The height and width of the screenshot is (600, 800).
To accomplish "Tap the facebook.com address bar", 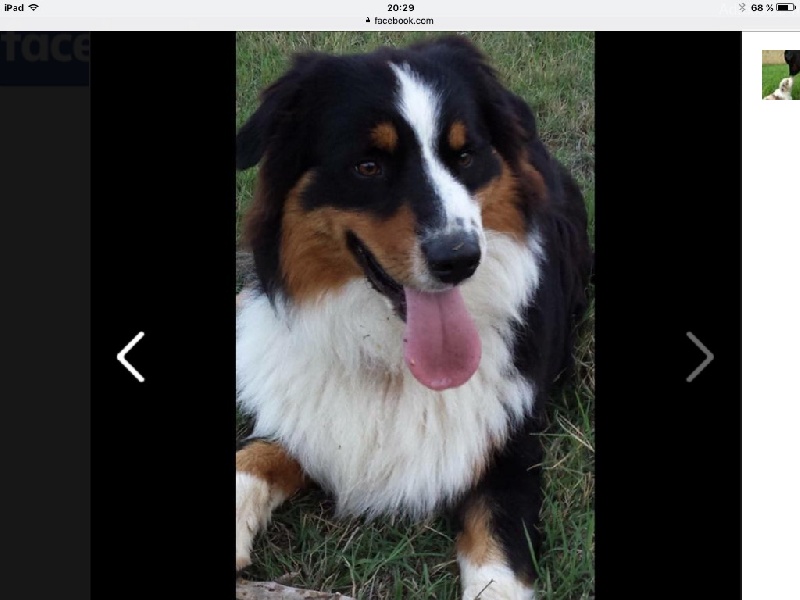I will [400, 20].
